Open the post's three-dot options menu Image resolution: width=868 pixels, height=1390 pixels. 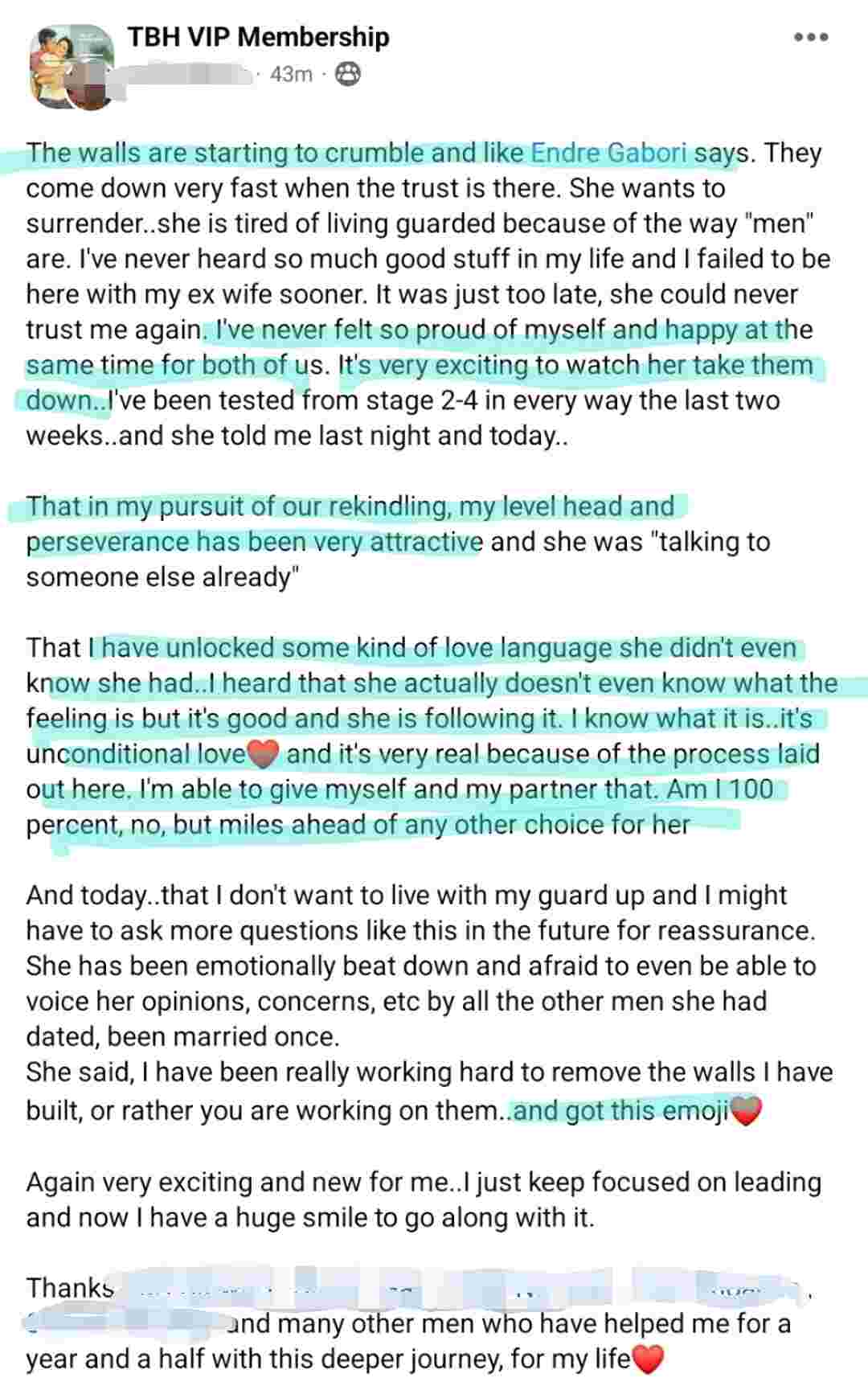coord(810,38)
